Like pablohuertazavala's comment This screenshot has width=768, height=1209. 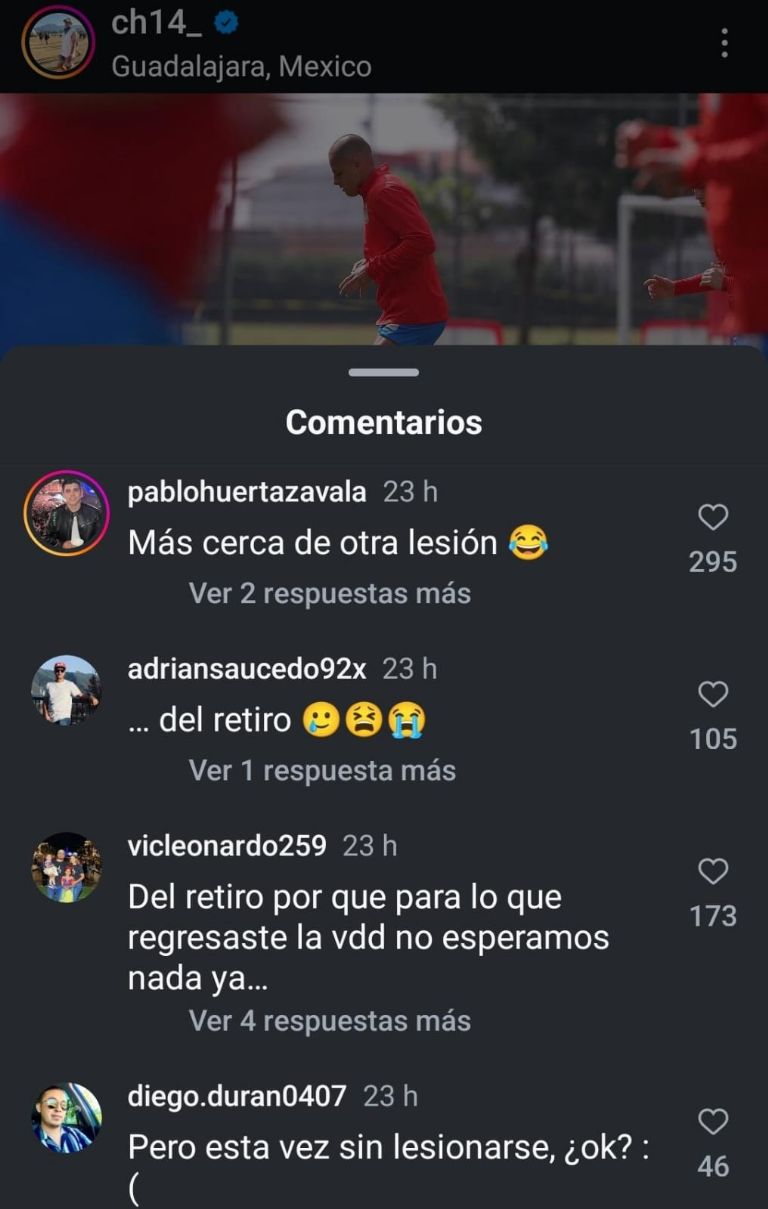pos(713,518)
